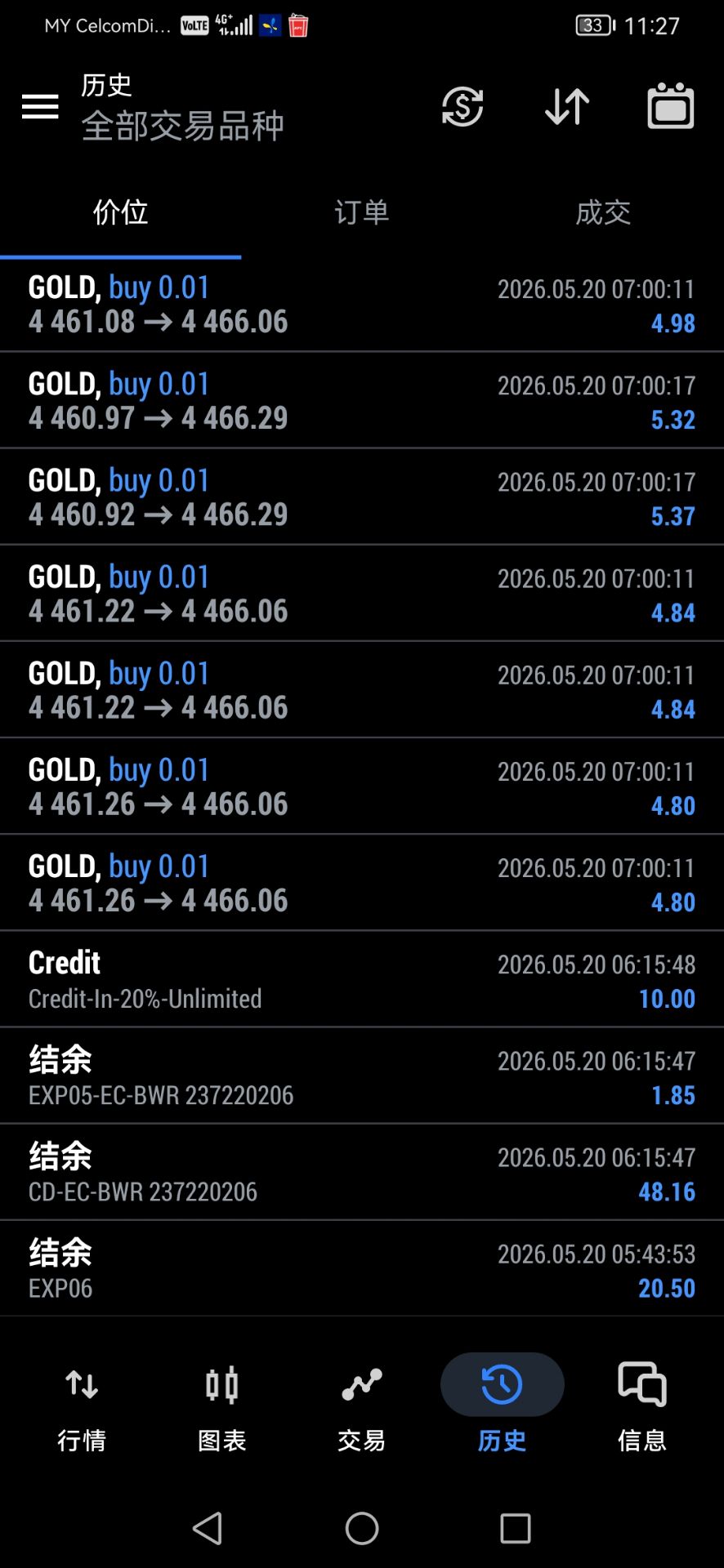Select the 价位 tab
Viewport: 724px width, 1568px height.
click(120, 212)
